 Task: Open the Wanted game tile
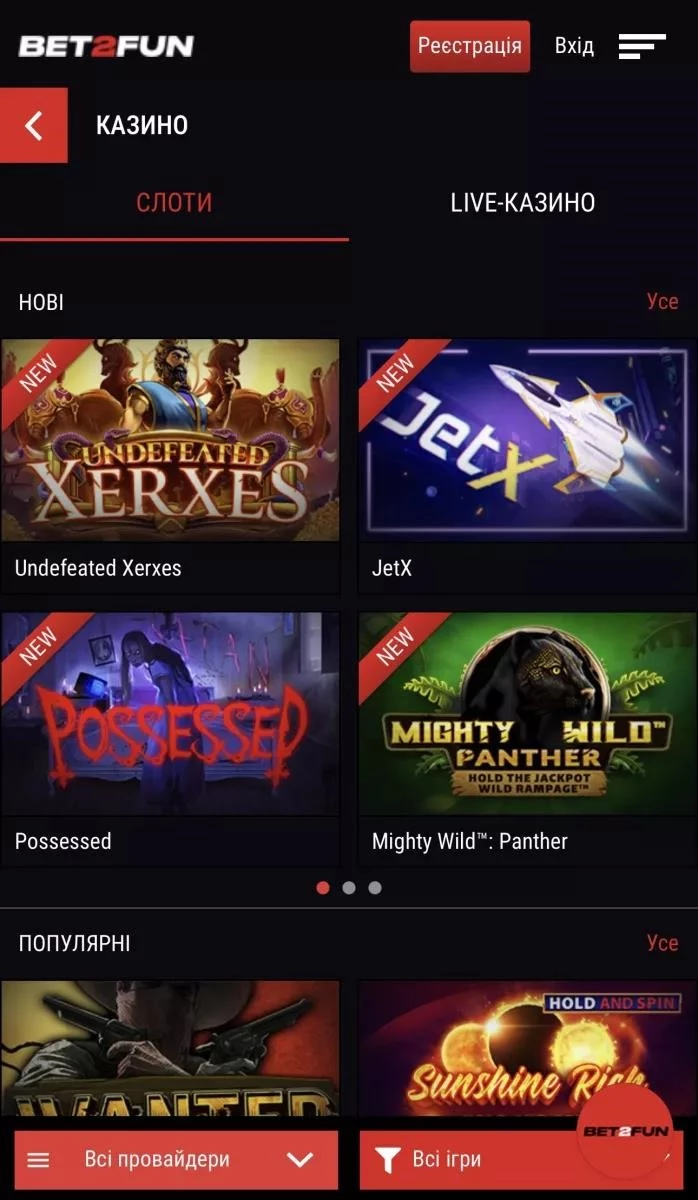170,1050
